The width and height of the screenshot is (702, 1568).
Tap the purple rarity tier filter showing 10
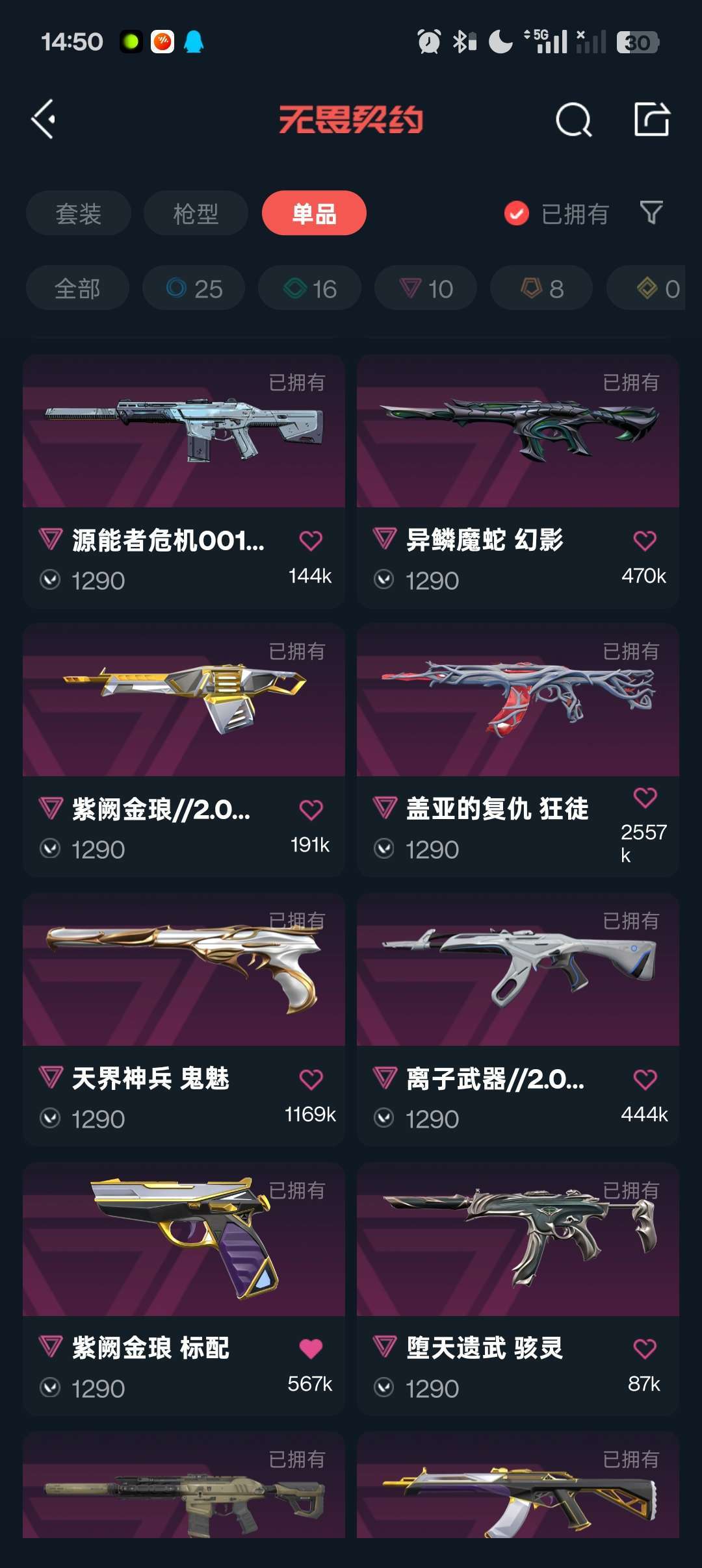coord(424,288)
